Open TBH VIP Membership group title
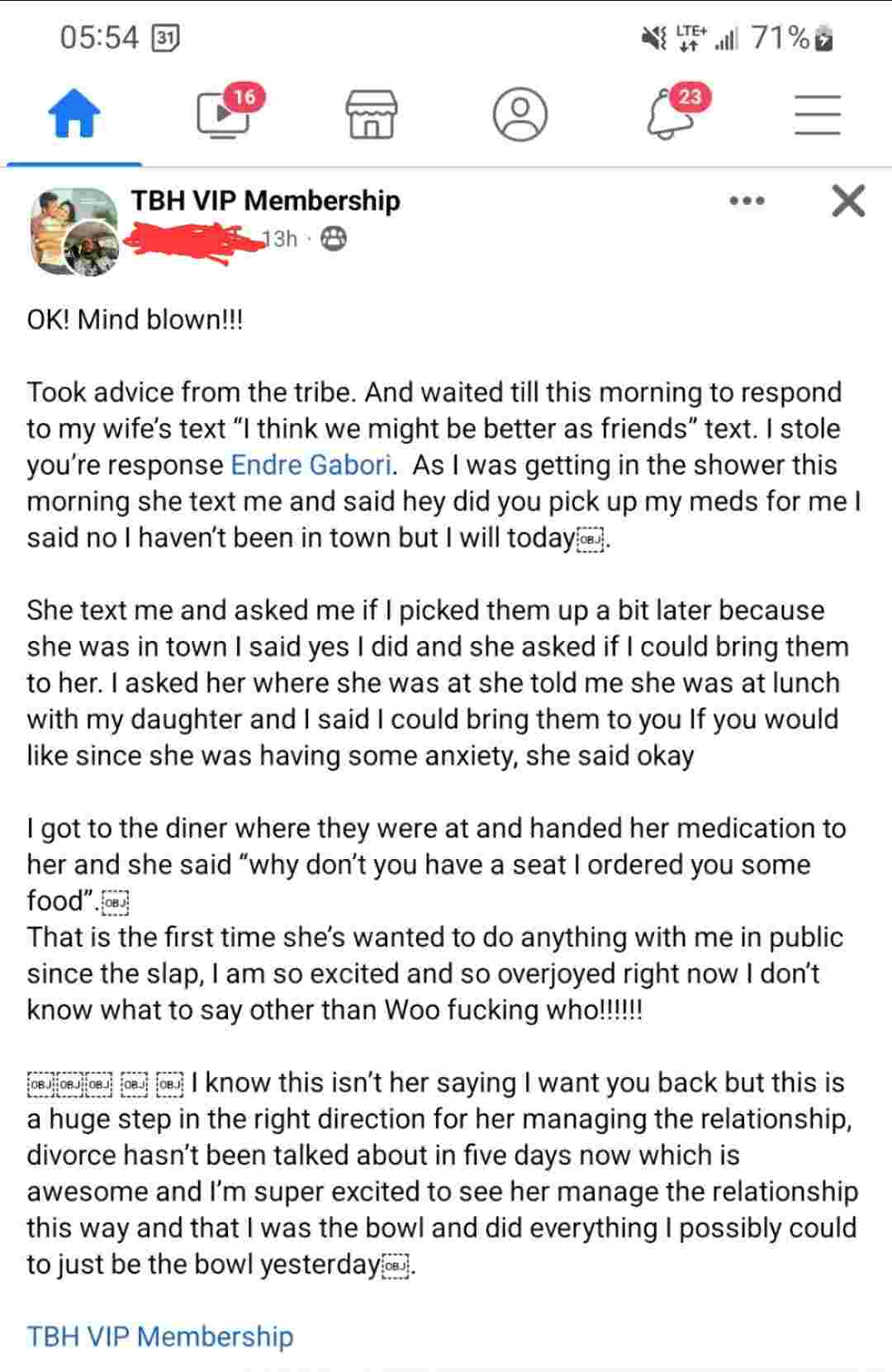 pyautogui.click(x=265, y=200)
